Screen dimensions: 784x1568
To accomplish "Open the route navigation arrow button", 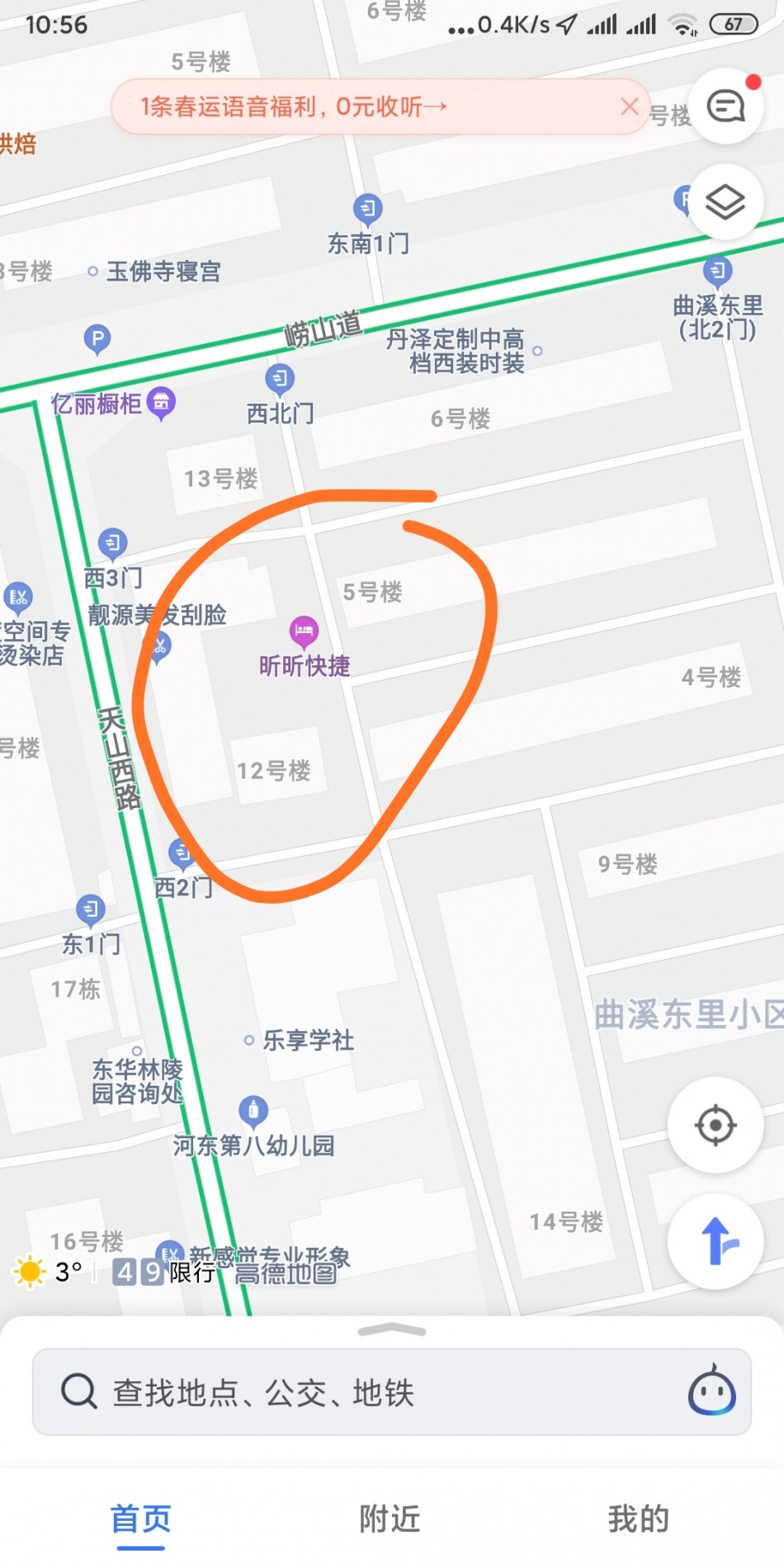I will pyautogui.click(x=716, y=1241).
